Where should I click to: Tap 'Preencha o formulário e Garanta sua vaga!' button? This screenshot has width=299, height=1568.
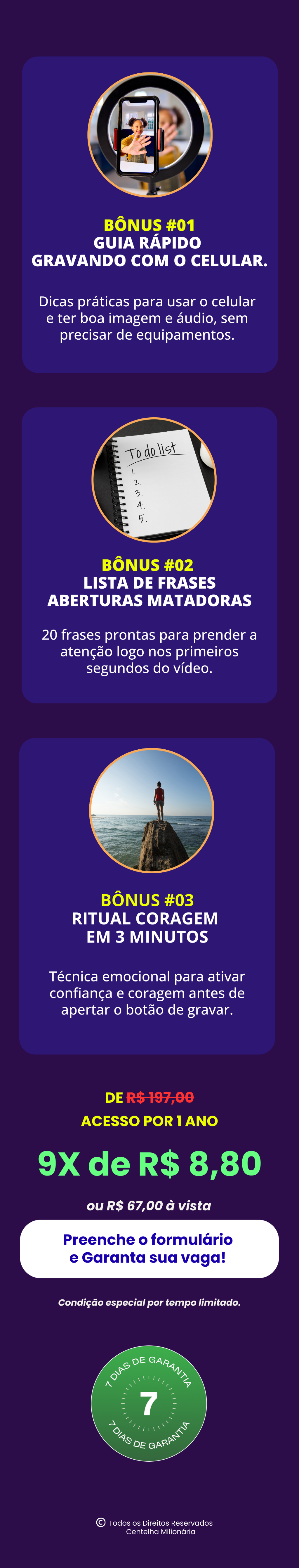(x=149, y=1249)
